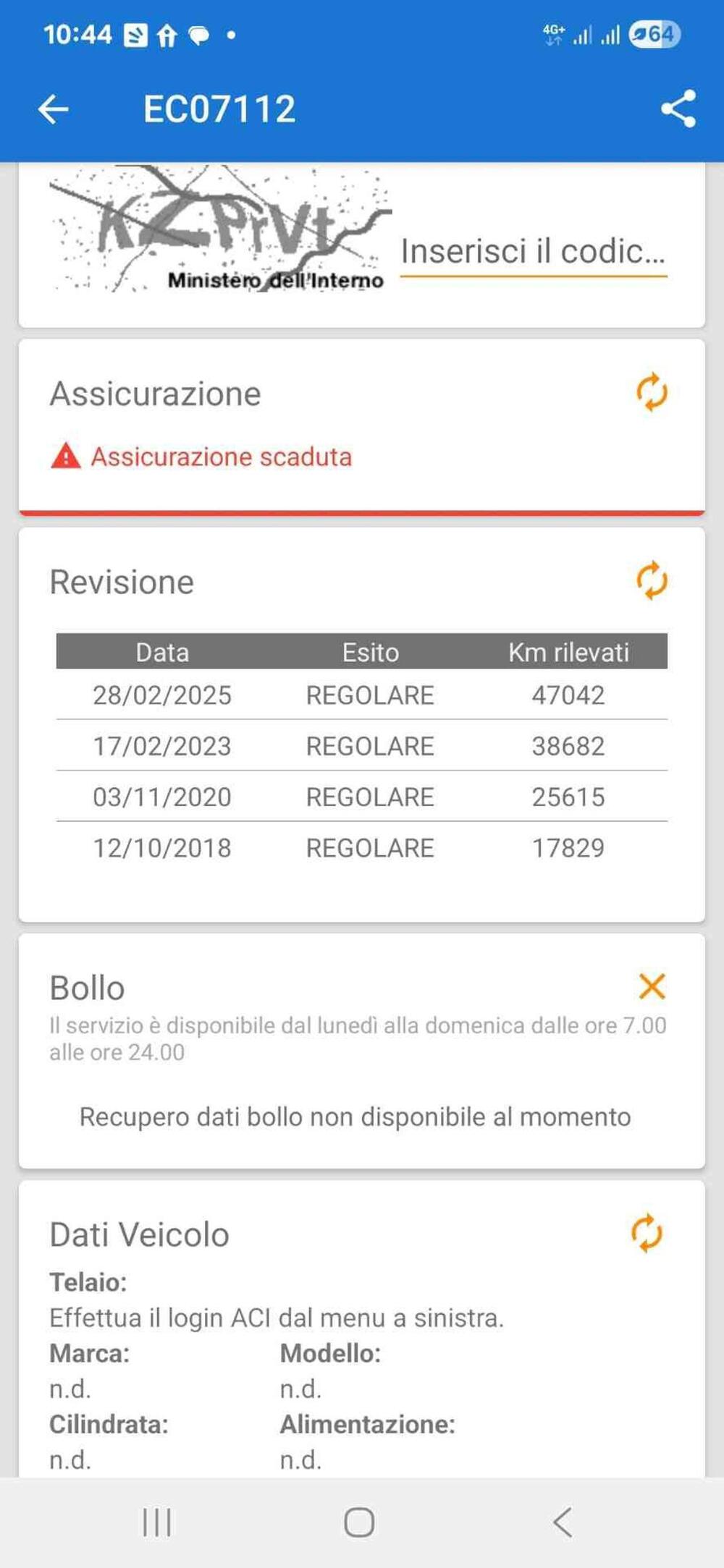This screenshot has width=724, height=1568.
Task: Go to the phone's home screen
Action: tap(359, 1522)
